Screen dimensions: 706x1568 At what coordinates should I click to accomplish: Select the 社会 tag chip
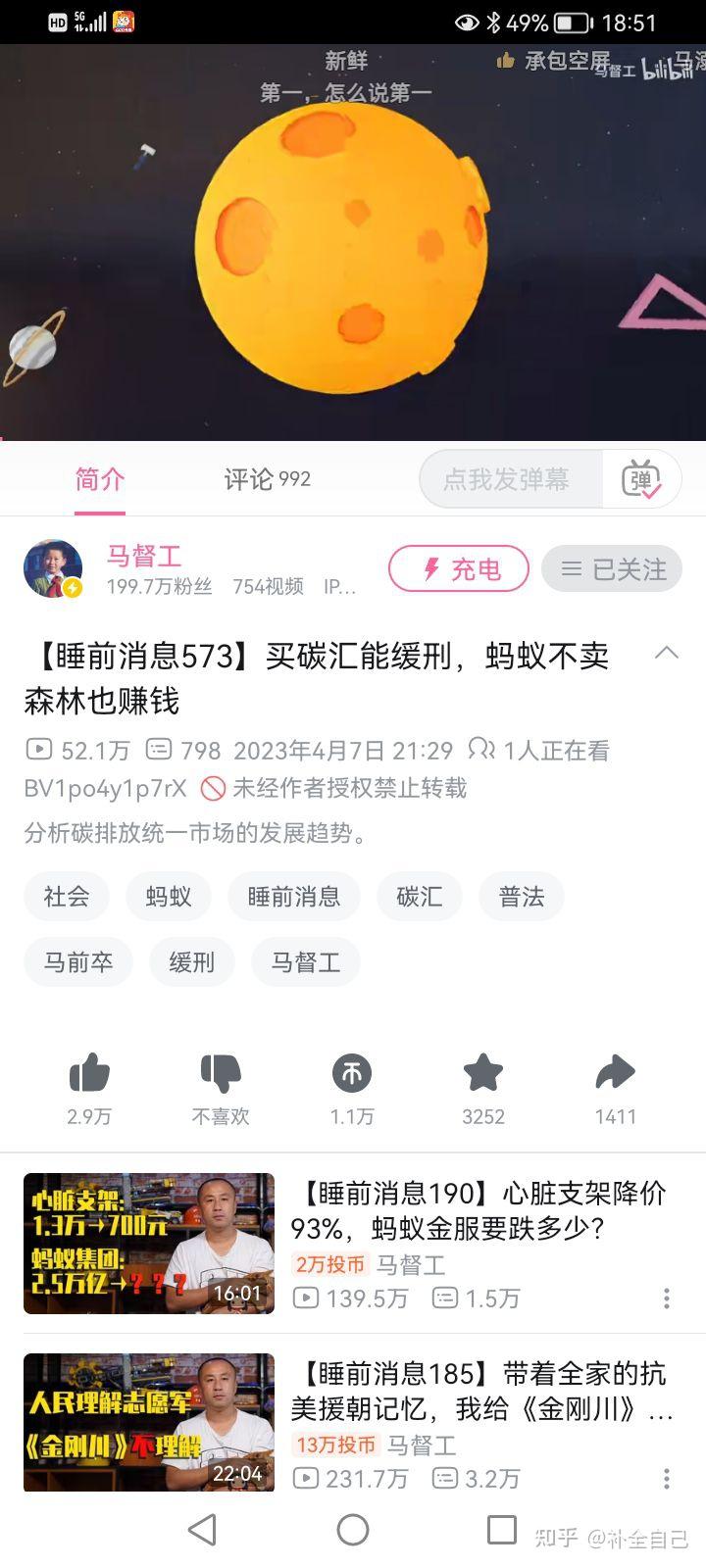tap(67, 897)
